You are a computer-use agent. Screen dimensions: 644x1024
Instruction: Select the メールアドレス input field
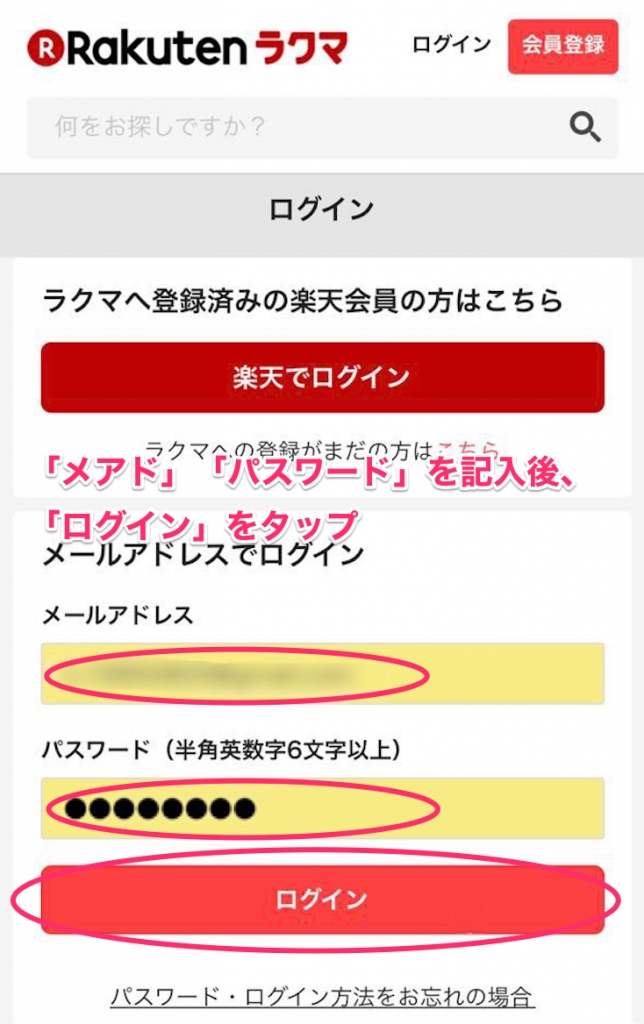pyautogui.click(x=322, y=673)
